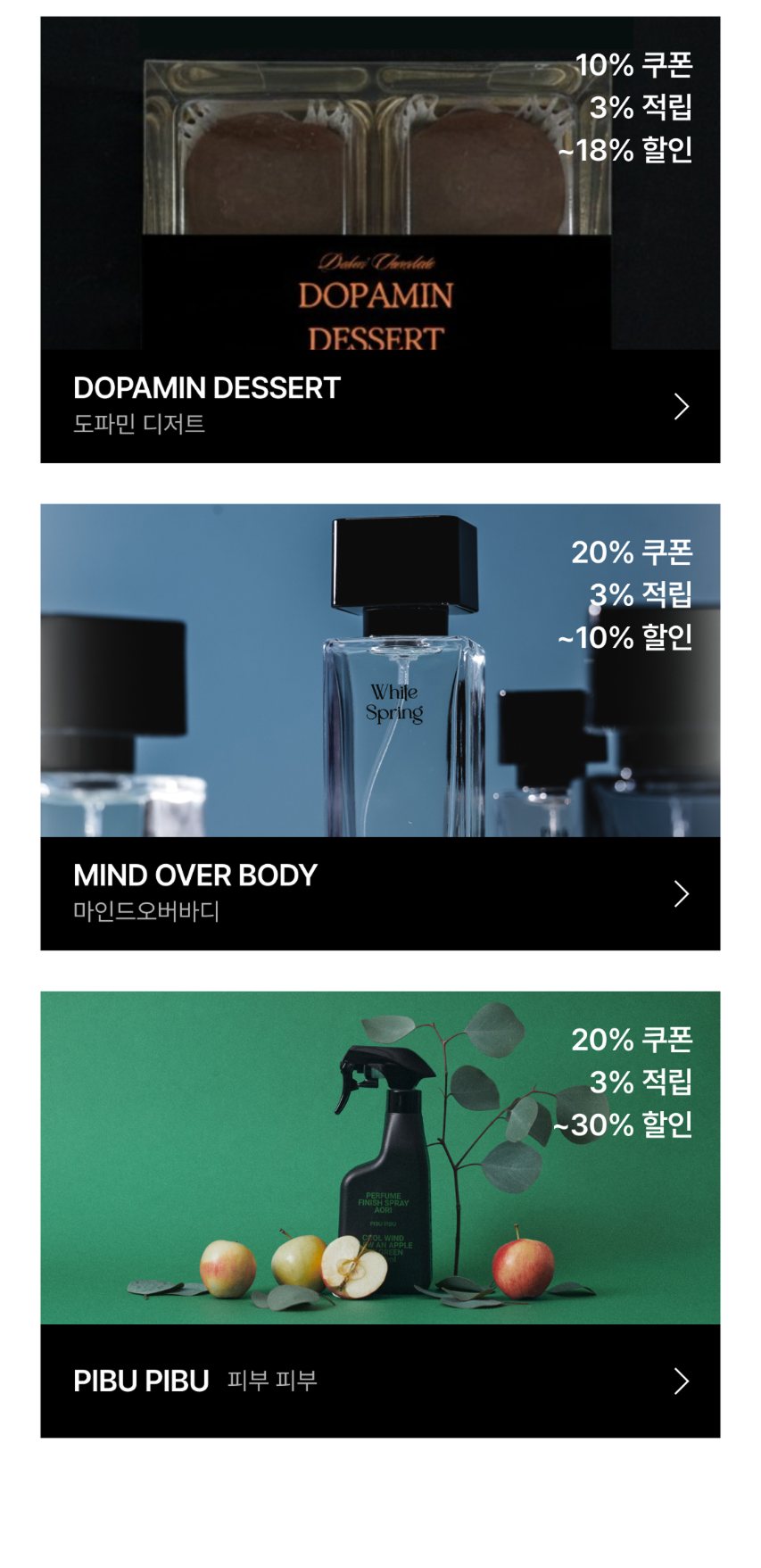The height and width of the screenshot is (1568, 761).
Task: Open the PIBU PIBU brand card
Action: tap(380, 1214)
